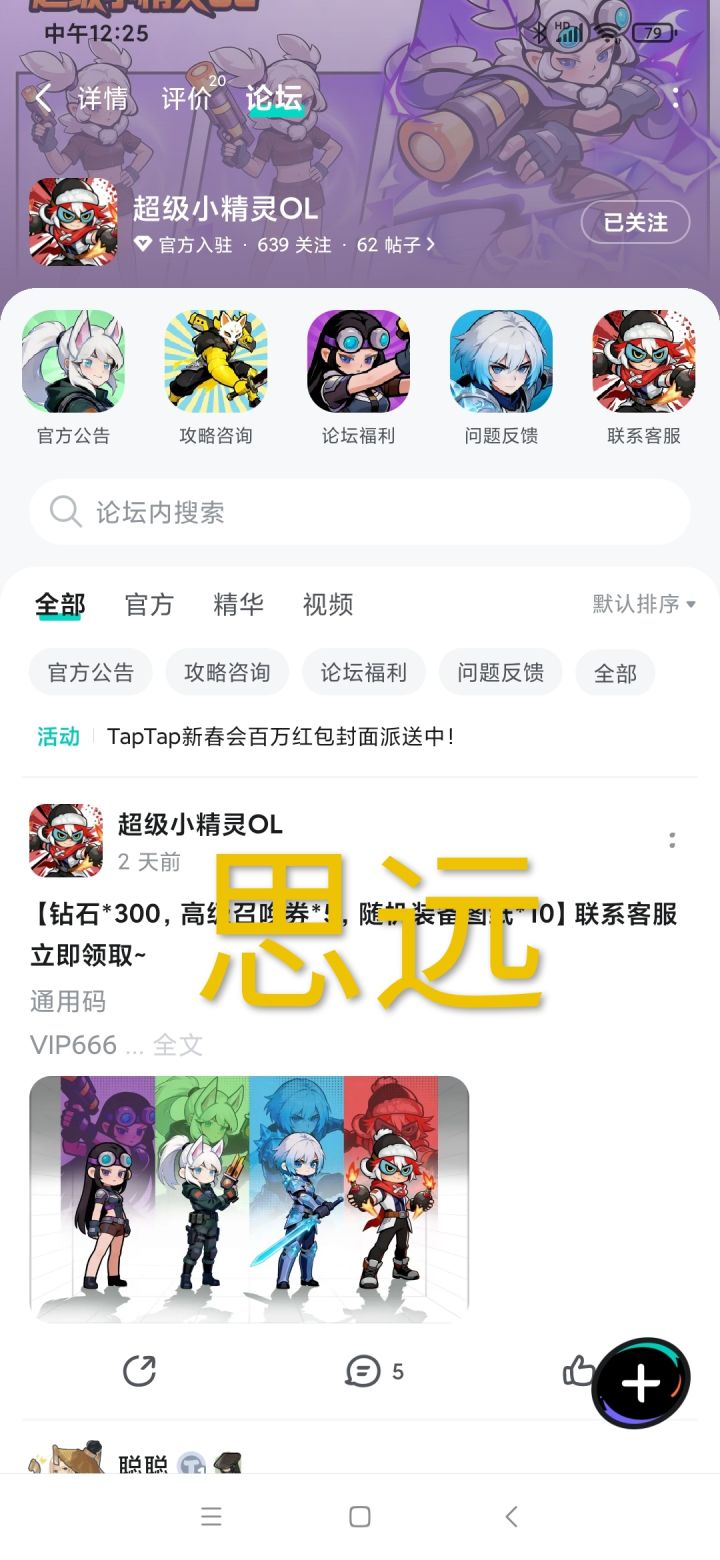The image size is (720, 1560).
Task: Toggle the 论坛福利 filter chip
Action: 363,672
